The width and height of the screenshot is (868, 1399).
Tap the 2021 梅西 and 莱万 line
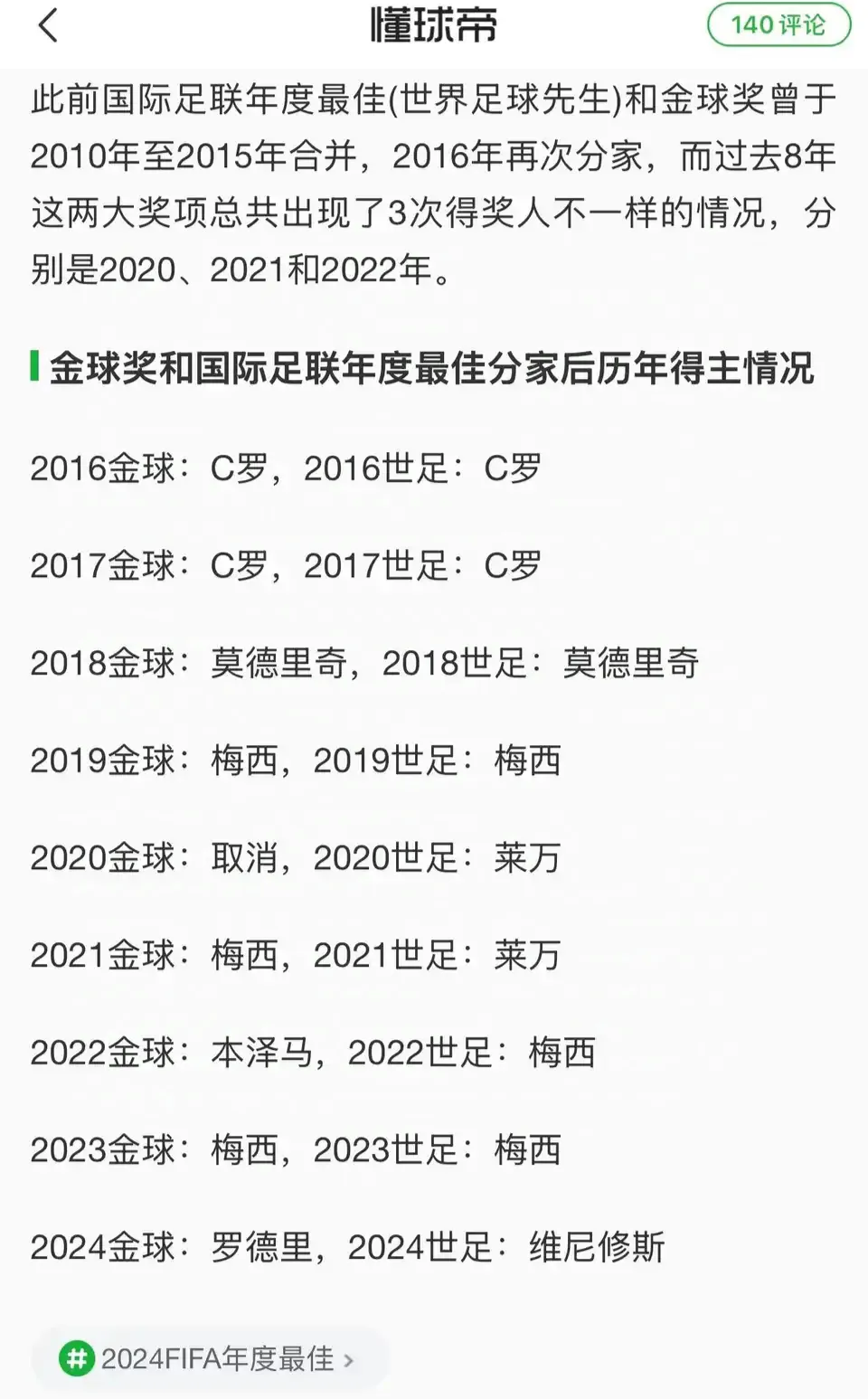coord(298,954)
